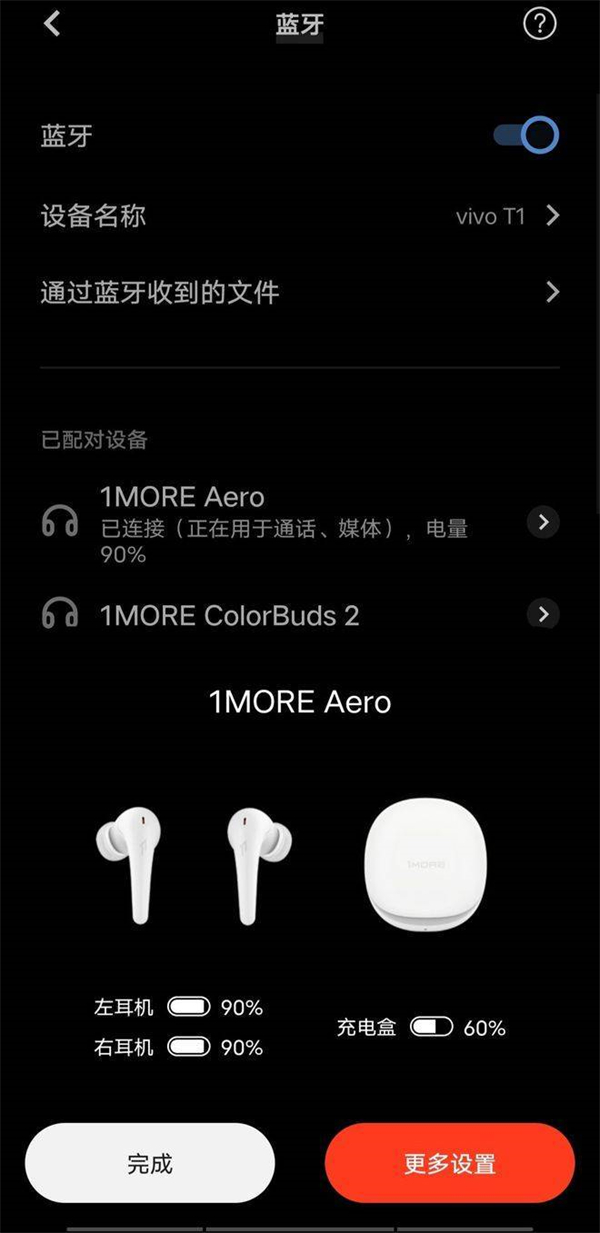This screenshot has height=1233, width=600.
Task: Go back from the 蓝牙 screen
Action: (52, 24)
